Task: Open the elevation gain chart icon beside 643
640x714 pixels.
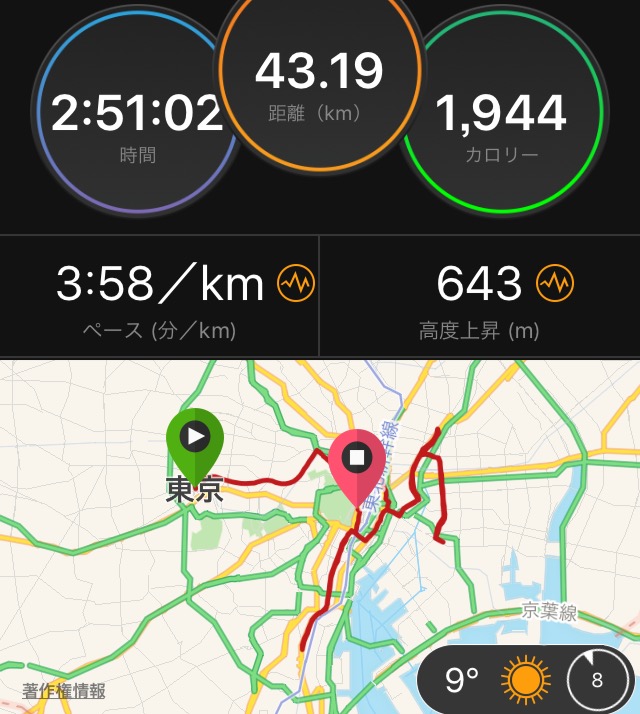Action: [x=554, y=286]
